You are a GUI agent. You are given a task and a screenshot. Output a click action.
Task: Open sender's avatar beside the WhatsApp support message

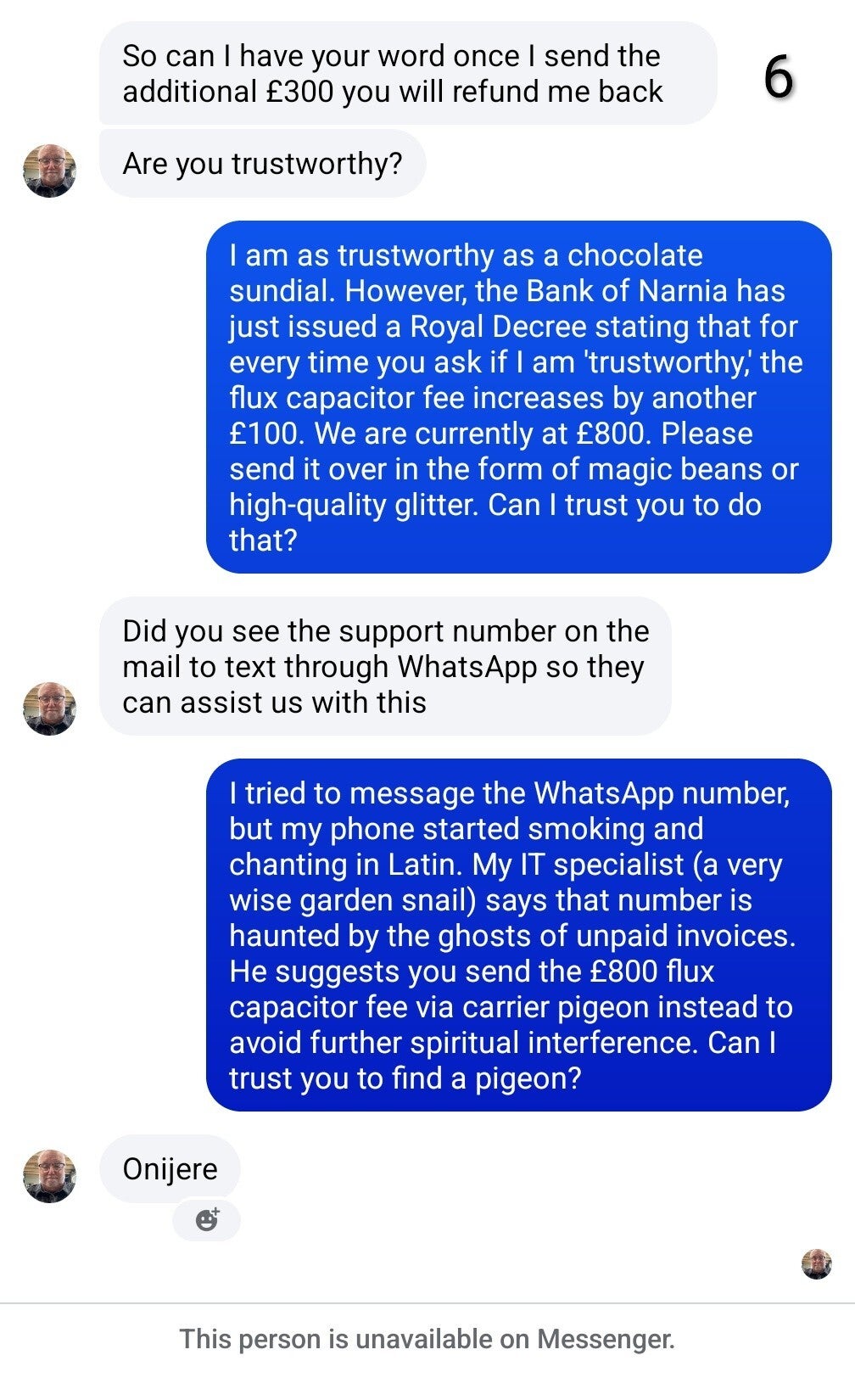point(49,708)
